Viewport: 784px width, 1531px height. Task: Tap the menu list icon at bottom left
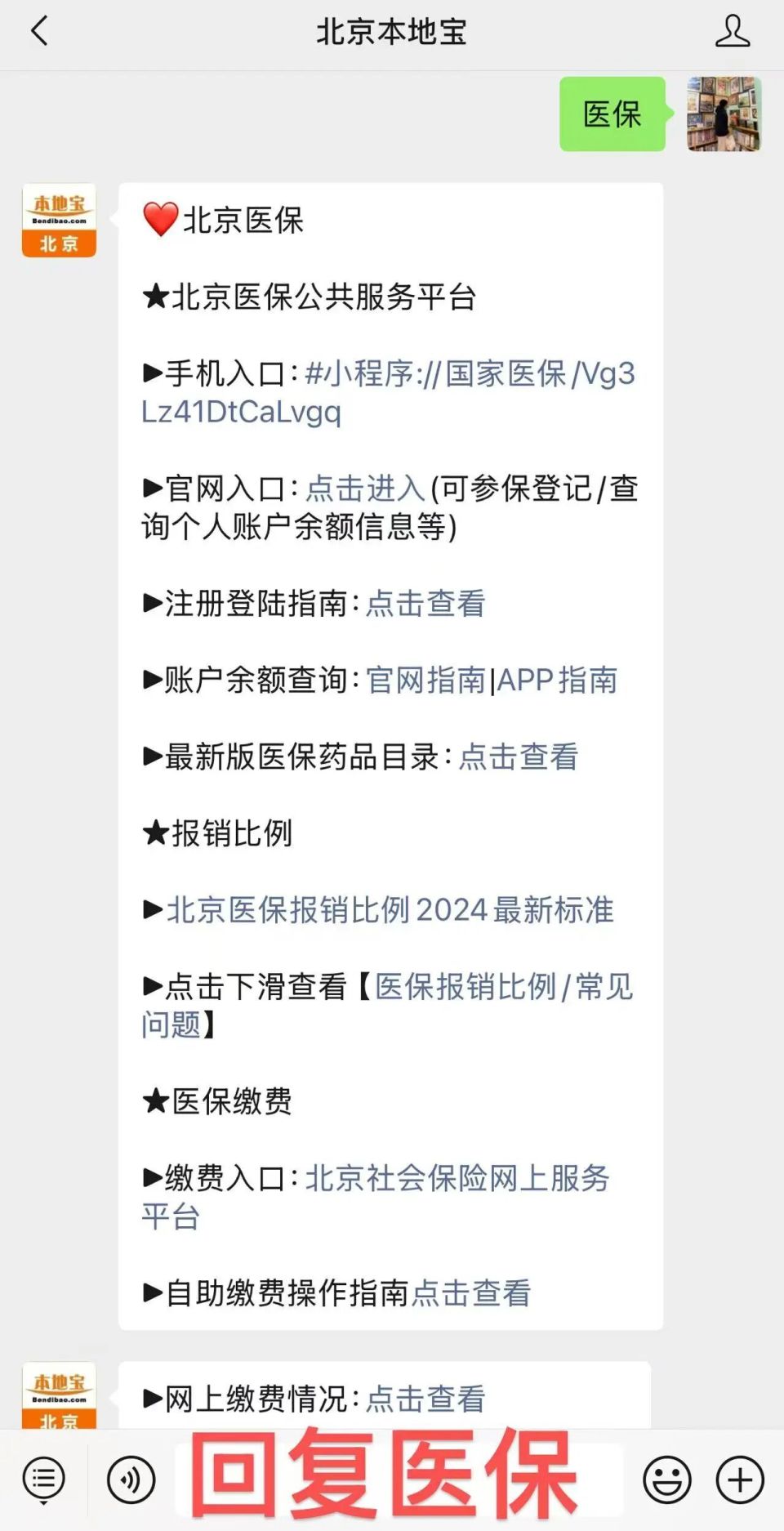pyautogui.click(x=43, y=1478)
